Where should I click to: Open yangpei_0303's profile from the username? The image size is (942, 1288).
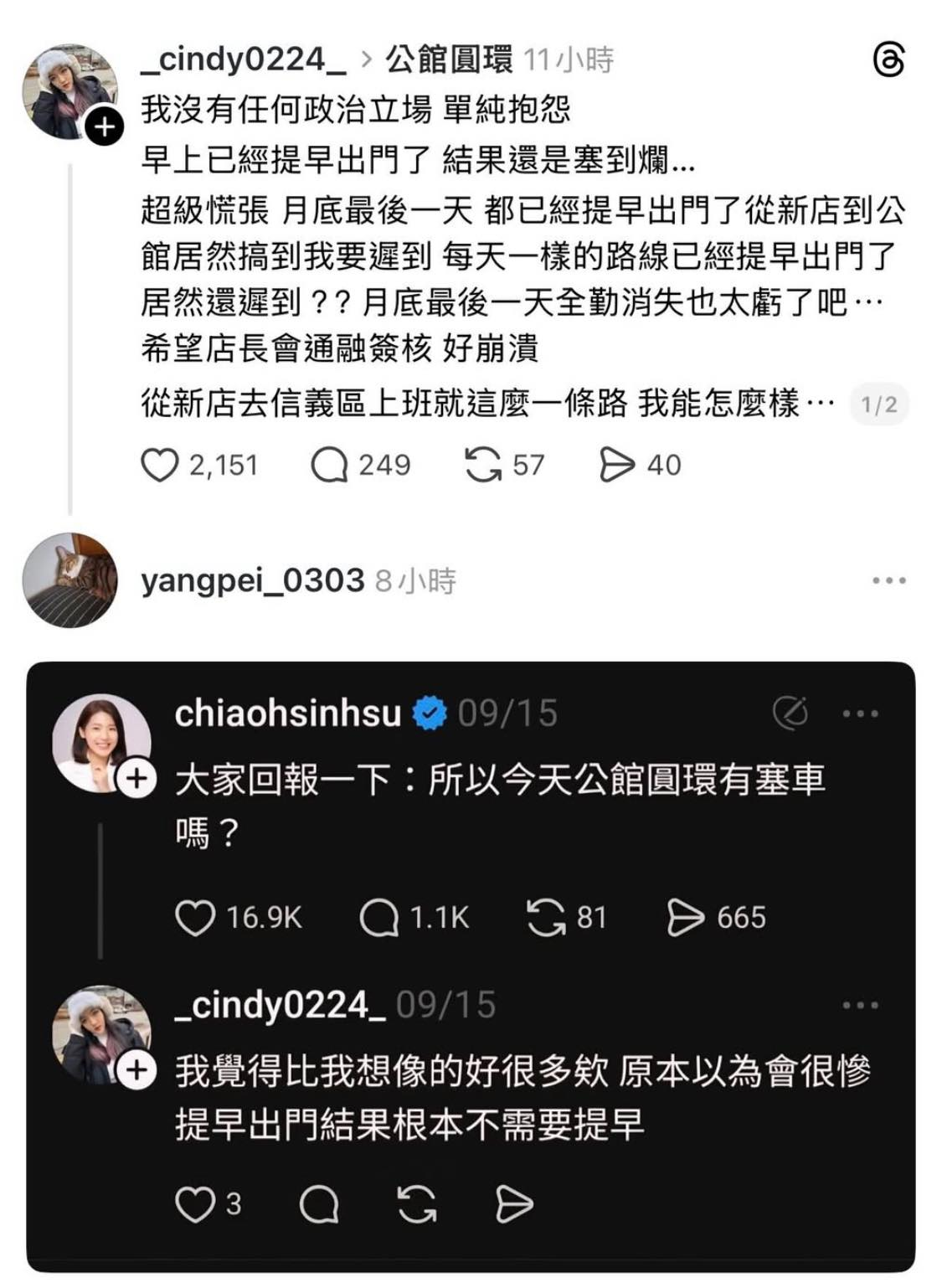point(252,580)
